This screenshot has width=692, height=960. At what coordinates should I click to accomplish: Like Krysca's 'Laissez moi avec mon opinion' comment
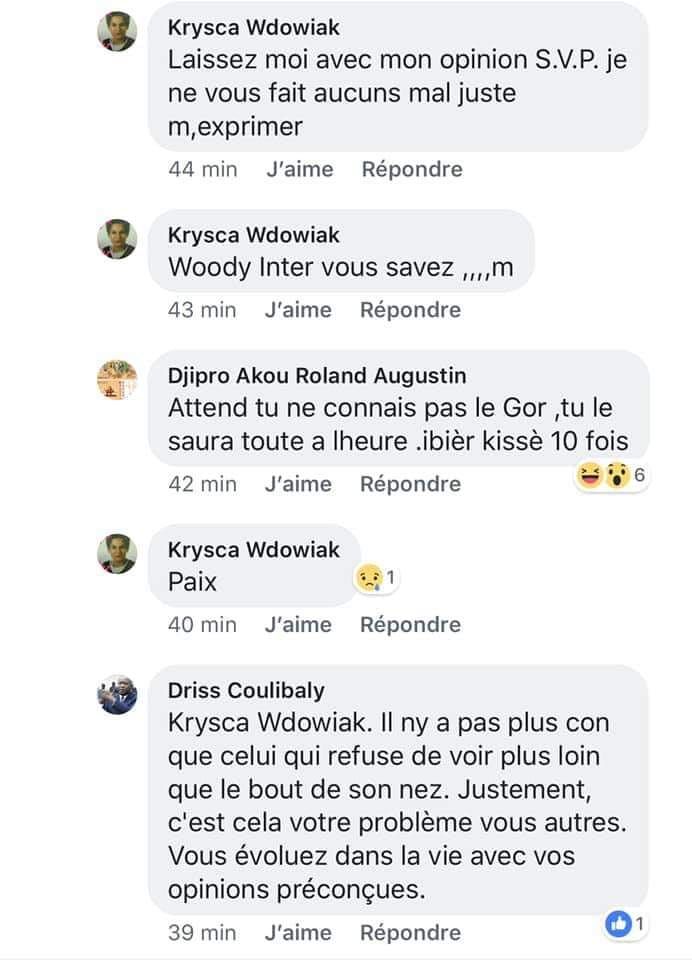[x=300, y=169]
